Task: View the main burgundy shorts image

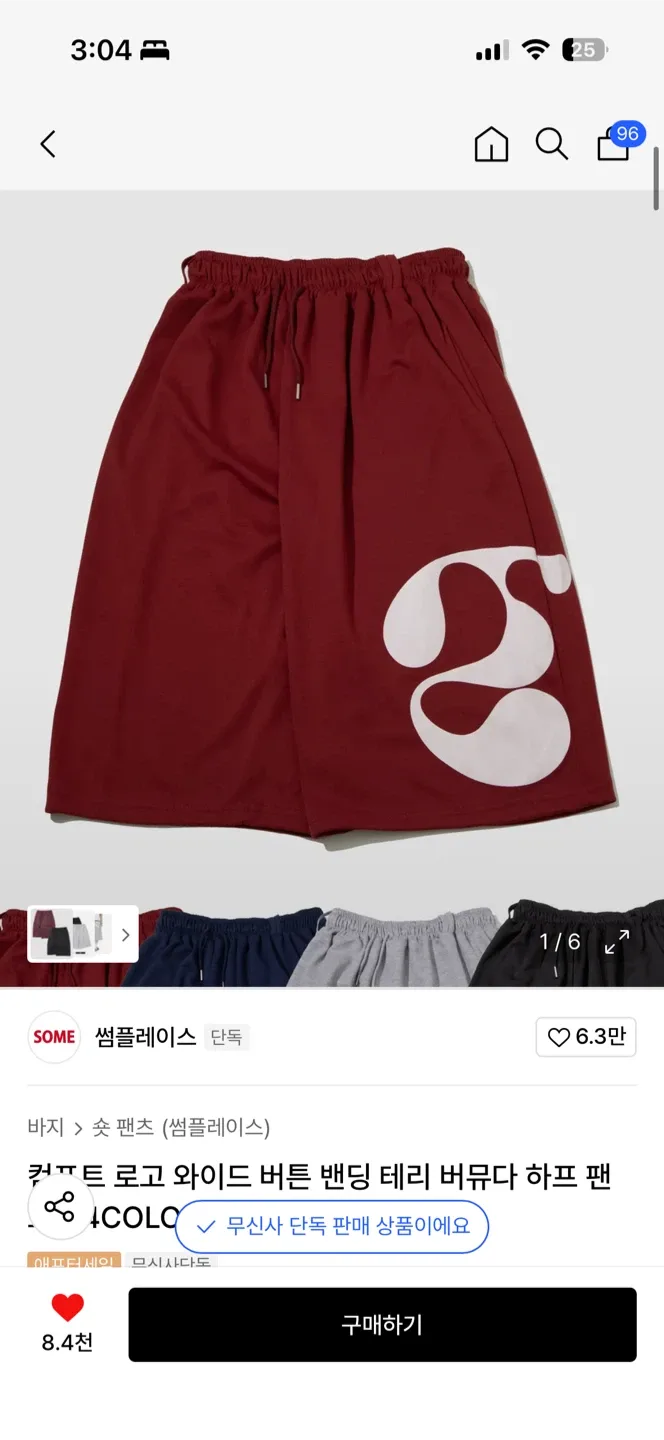Action: (330, 540)
